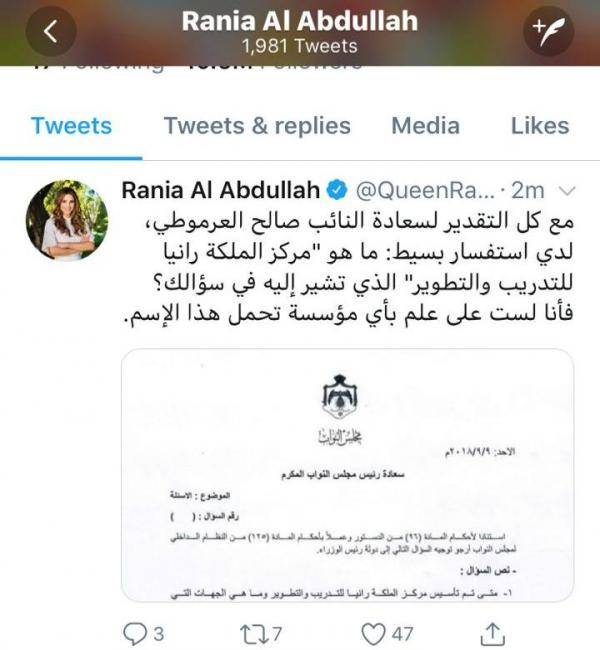Share this tweet
This screenshot has width=600, height=650.
tap(491, 631)
